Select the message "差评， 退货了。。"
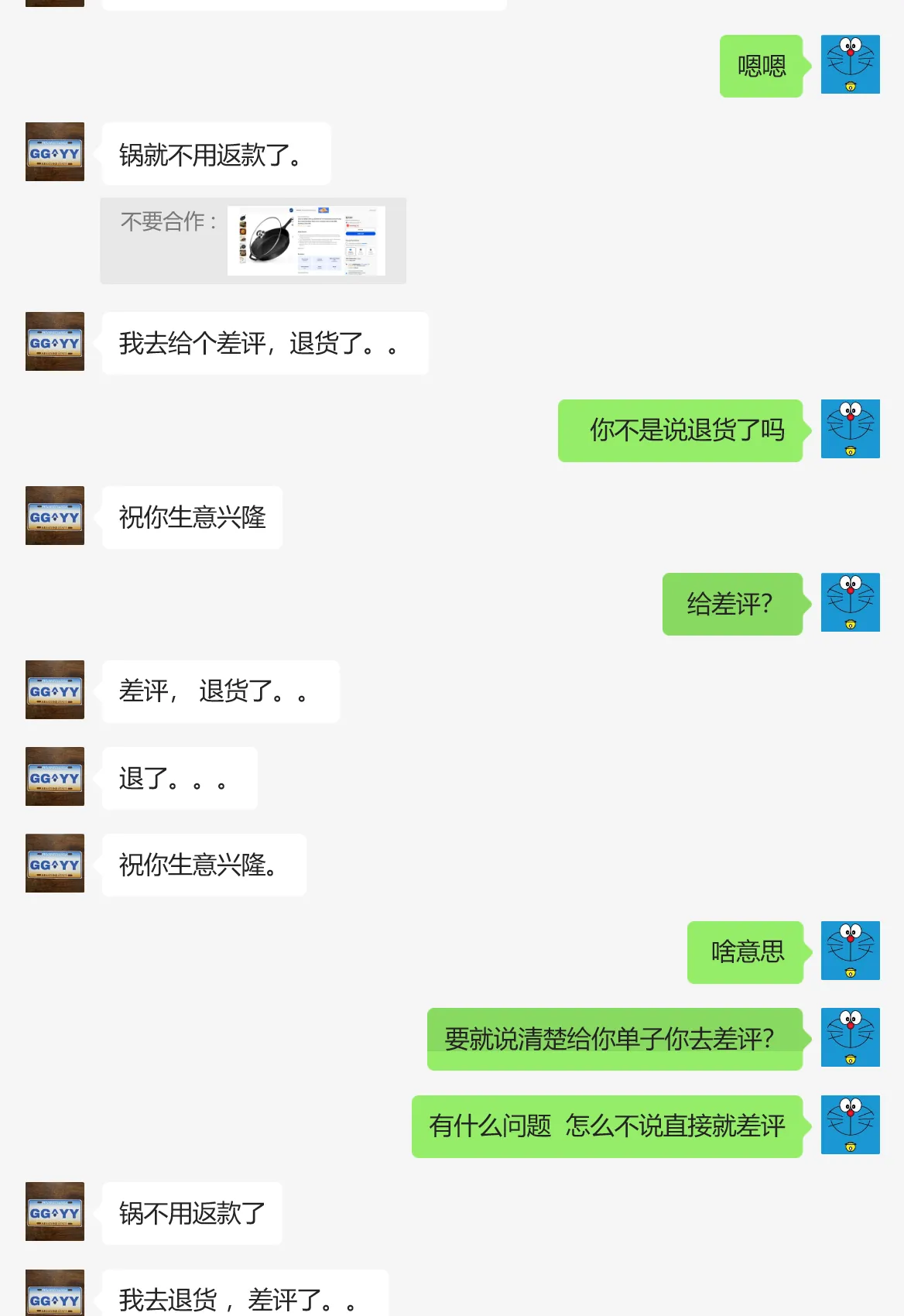The width and height of the screenshot is (904, 1316). (x=220, y=691)
